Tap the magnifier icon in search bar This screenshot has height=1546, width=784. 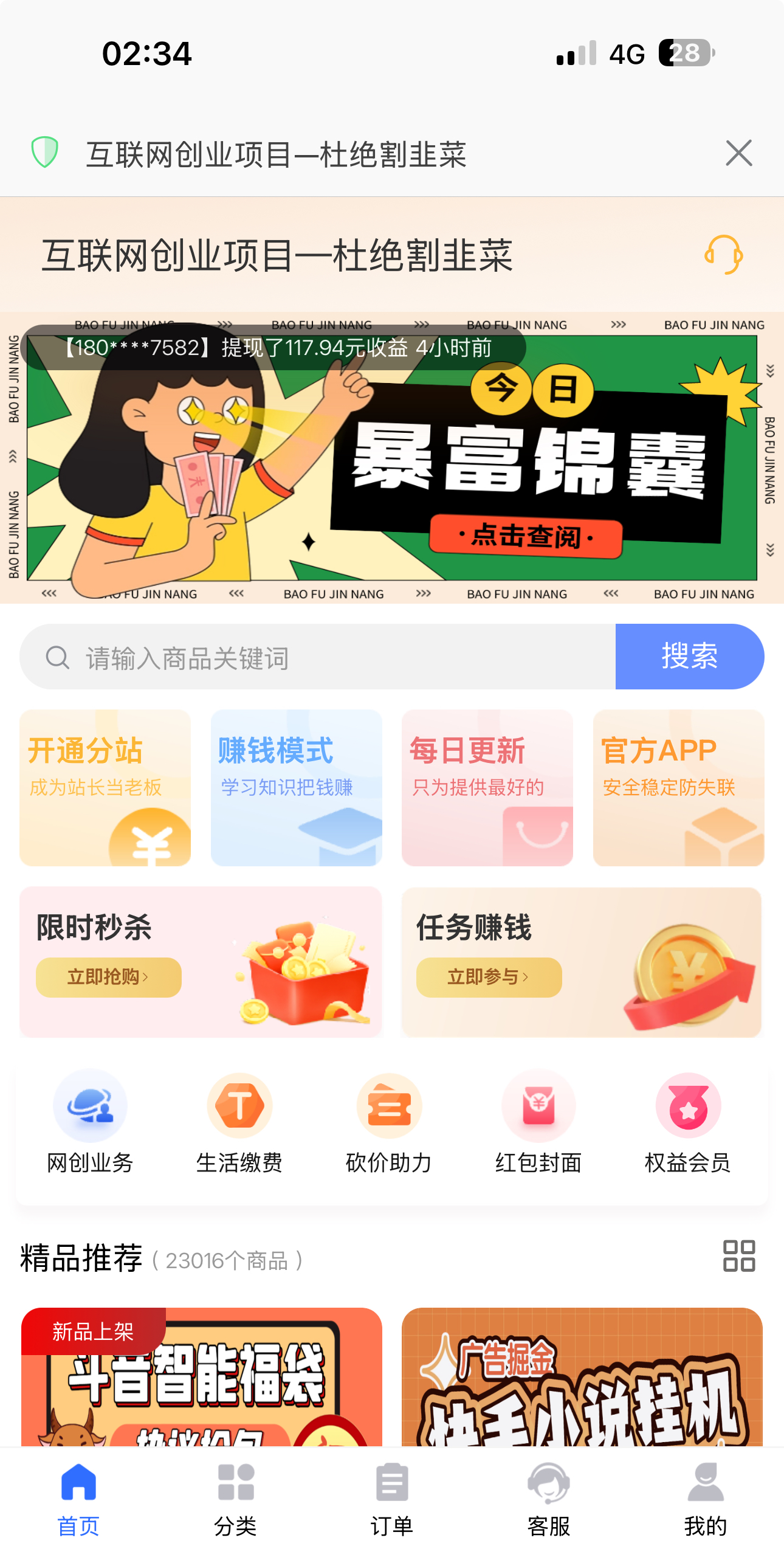point(57,657)
